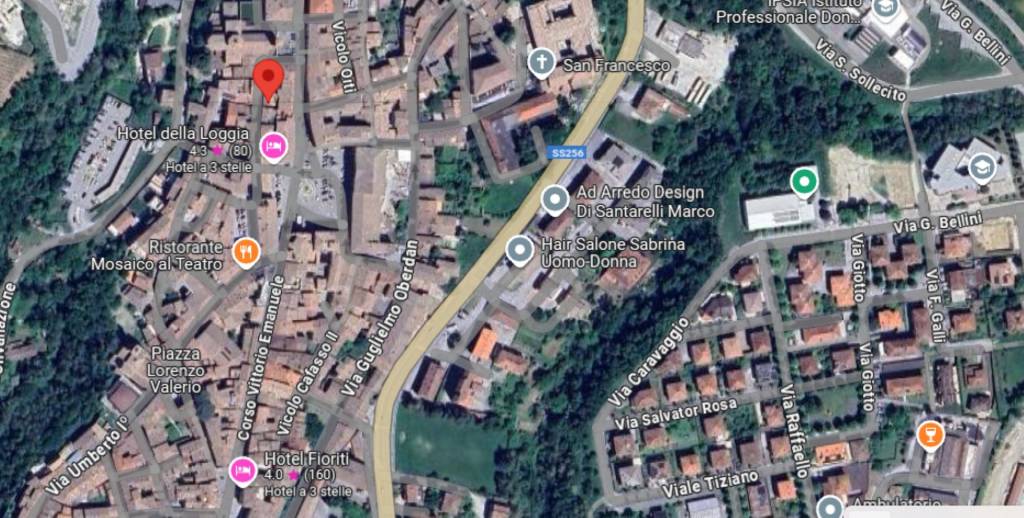Tap the orange bar marker near Via Giotto
This screenshot has width=1024, height=518.
929,435
